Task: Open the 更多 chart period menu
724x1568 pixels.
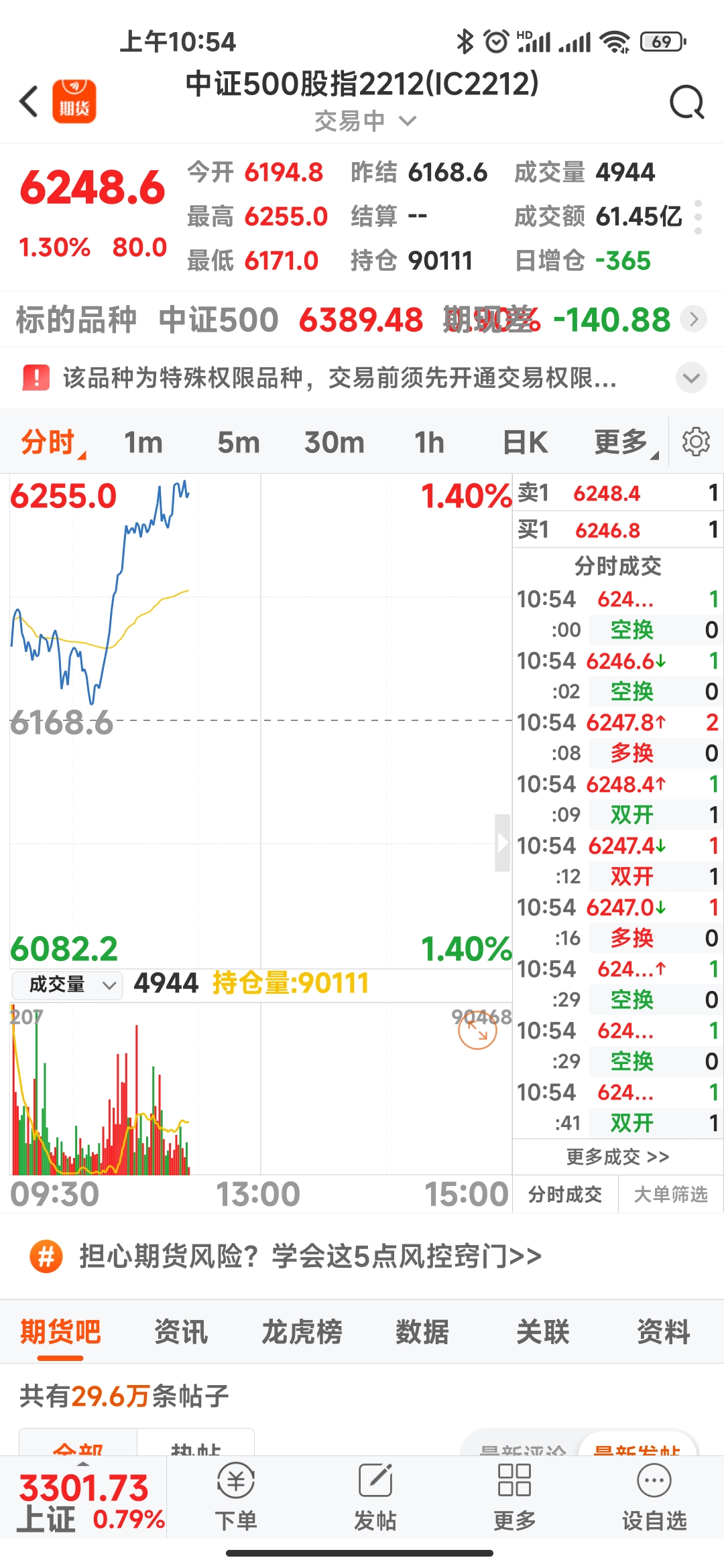Action: pyautogui.click(x=623, y=443)
